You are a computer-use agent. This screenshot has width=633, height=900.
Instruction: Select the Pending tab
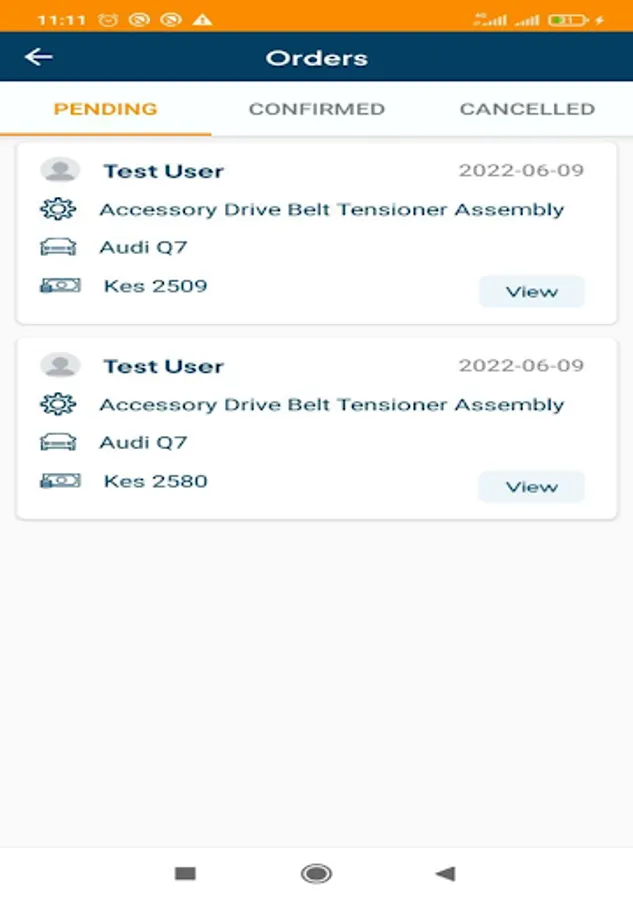click(x=105, y=109)
